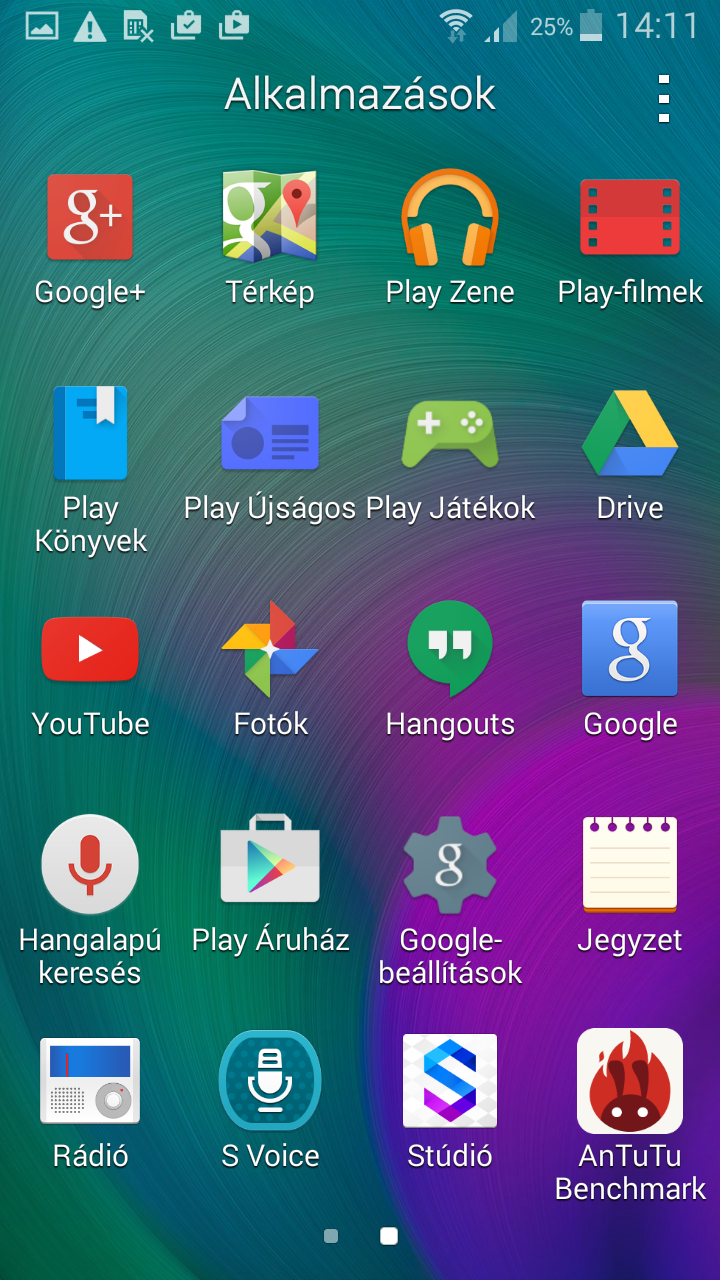Launch the Google+ app
The image size is (720, 1280).
click(90, 217)
